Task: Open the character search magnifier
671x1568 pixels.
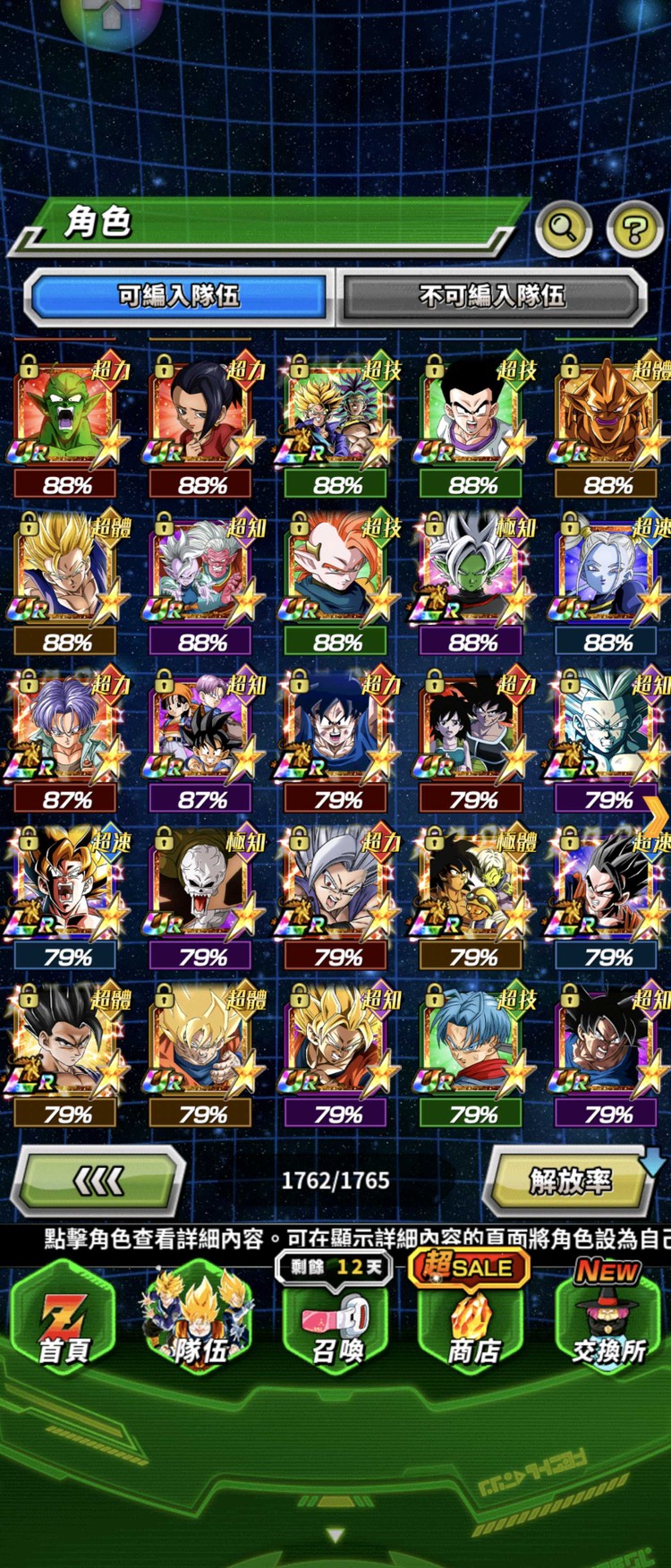Action: [x=563, y=230]
